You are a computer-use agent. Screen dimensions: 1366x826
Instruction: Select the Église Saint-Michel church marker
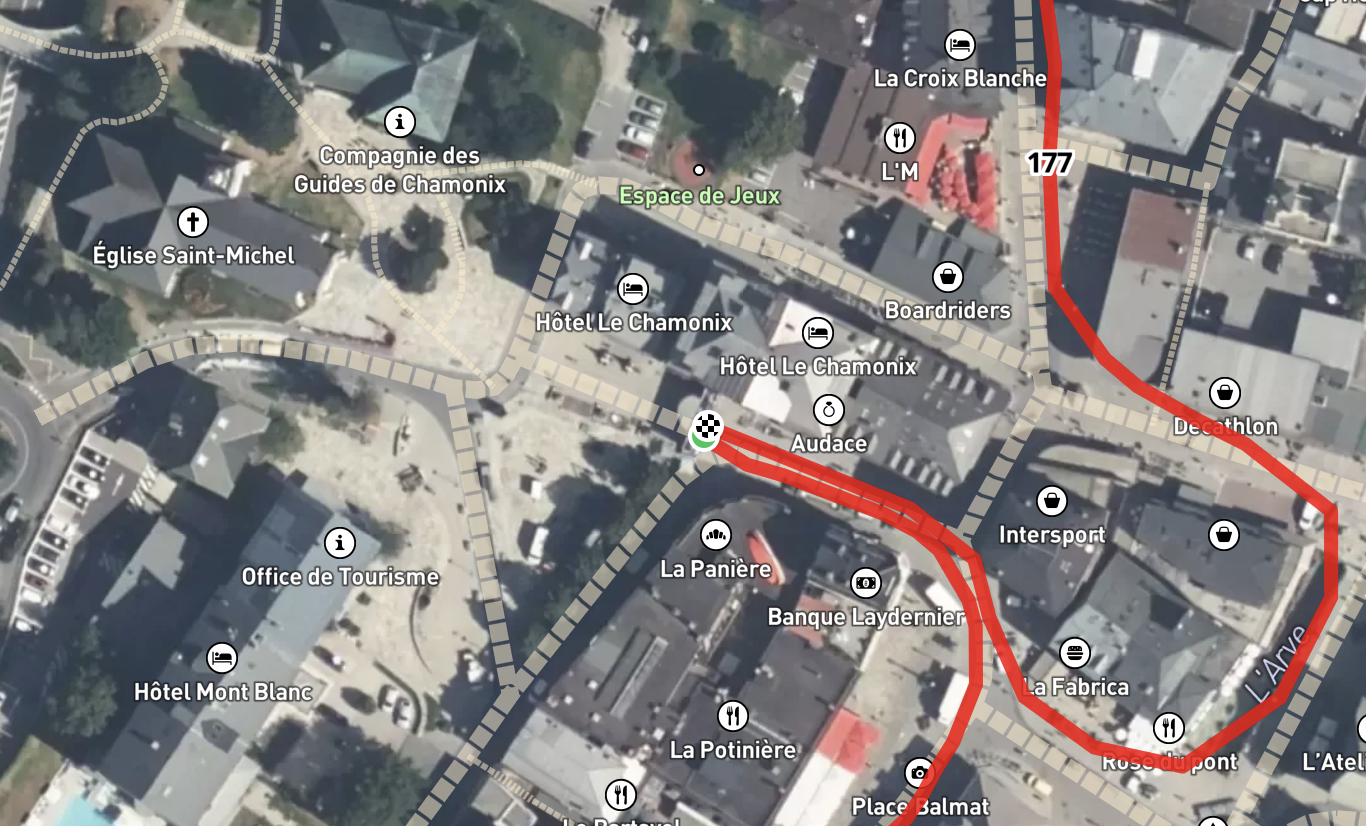(192, 221)
